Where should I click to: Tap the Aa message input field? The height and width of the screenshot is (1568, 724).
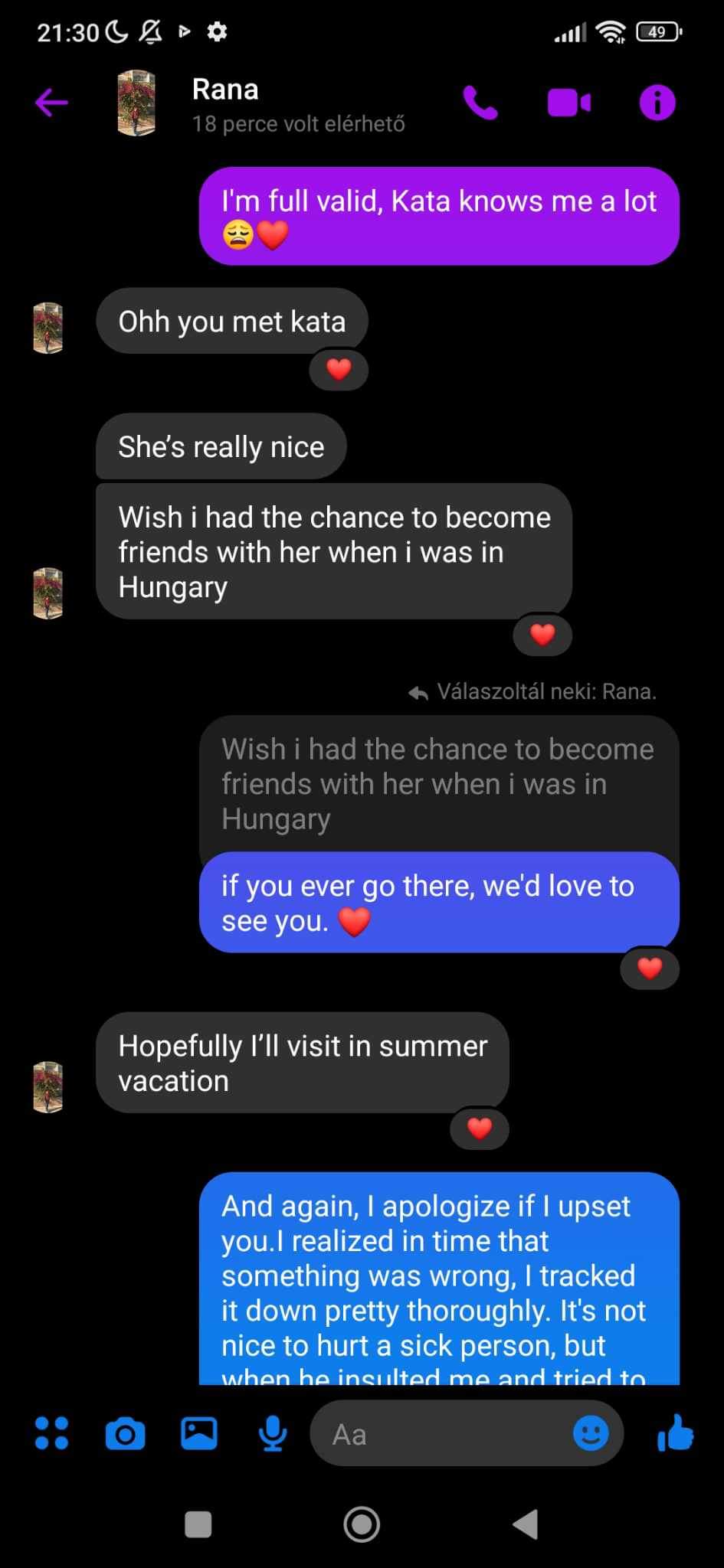pos(441,1434)
